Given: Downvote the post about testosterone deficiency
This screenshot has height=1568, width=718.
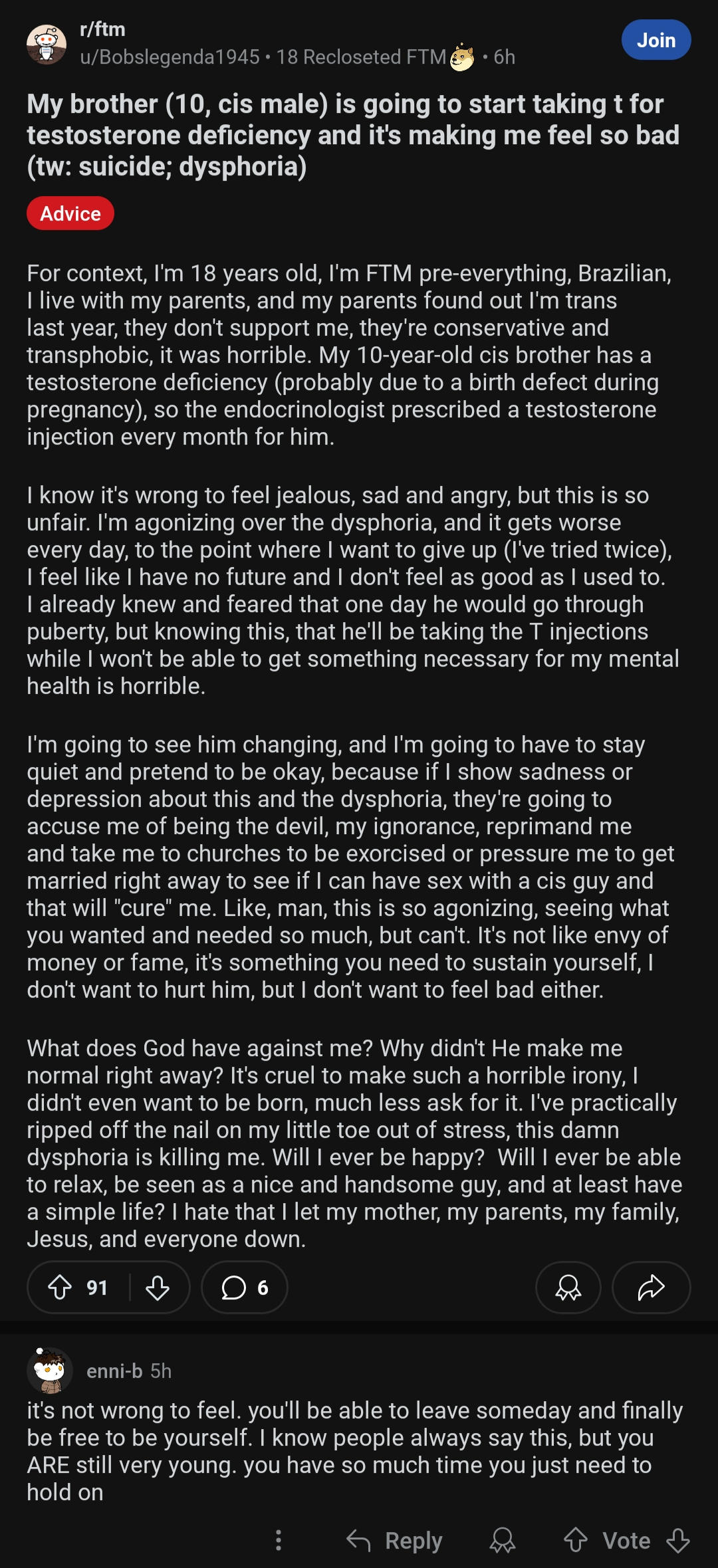Looking at the screenshot, I should [158, 1288].
